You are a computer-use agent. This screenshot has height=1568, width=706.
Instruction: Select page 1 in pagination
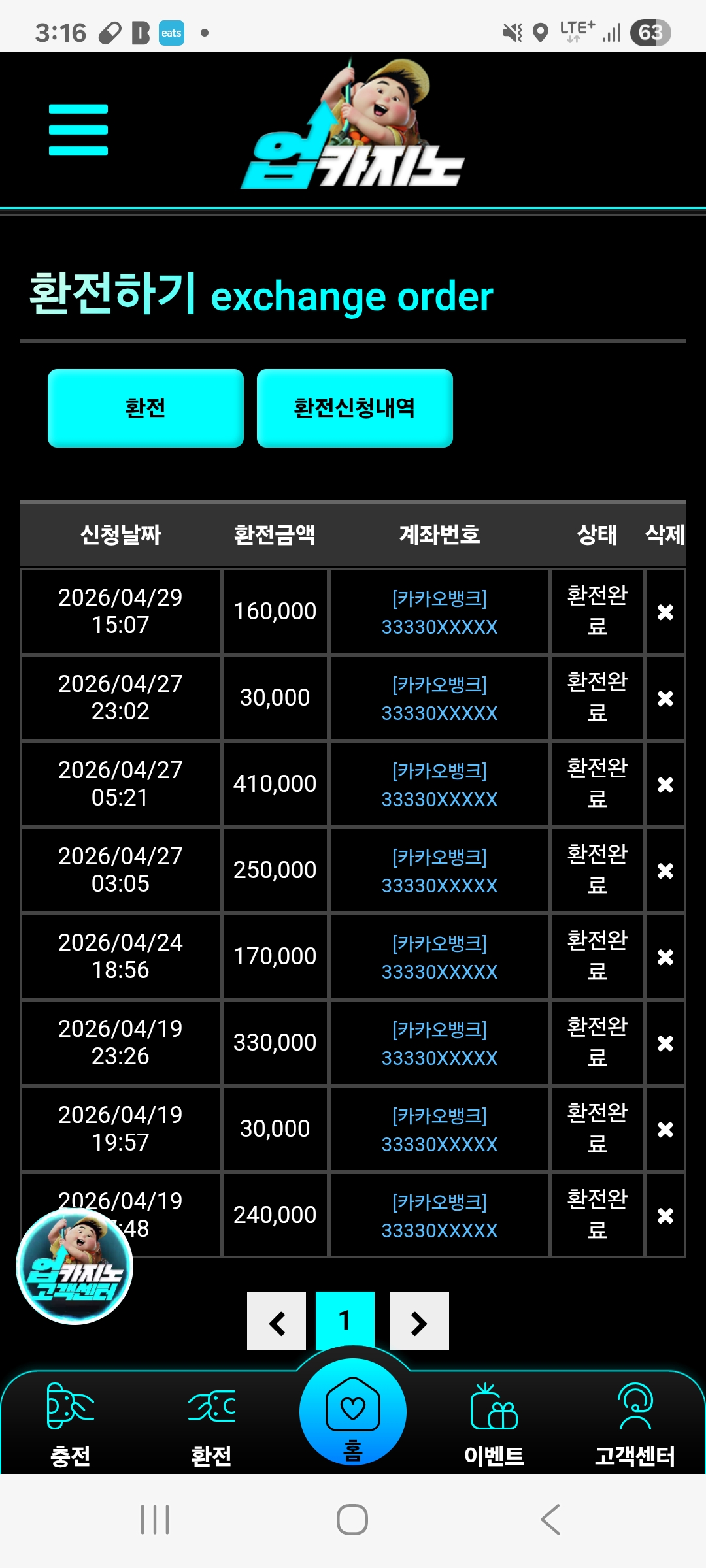click(345, 1321)
